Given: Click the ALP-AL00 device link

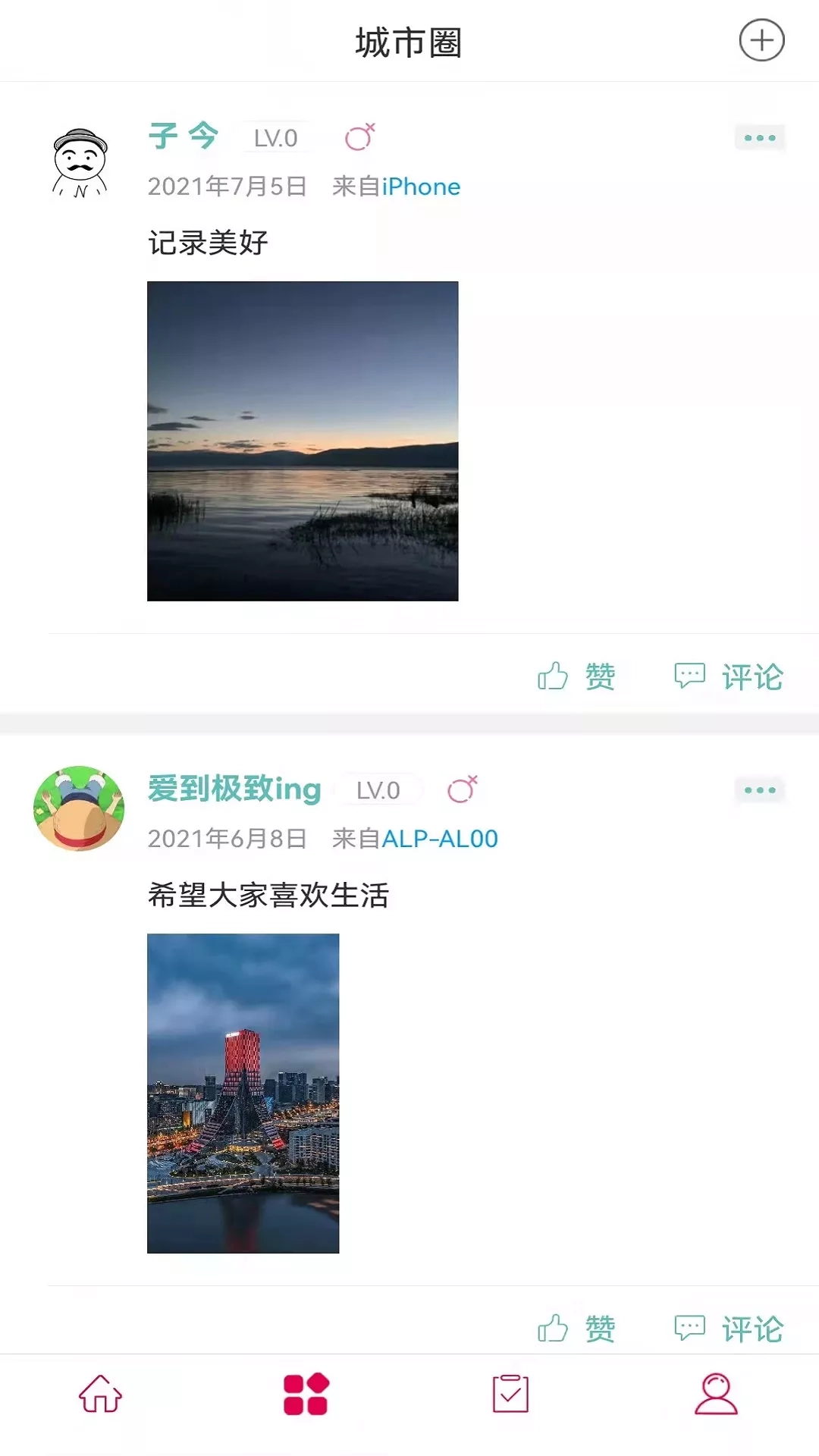Looking at the screenshot, I should 438,839.
